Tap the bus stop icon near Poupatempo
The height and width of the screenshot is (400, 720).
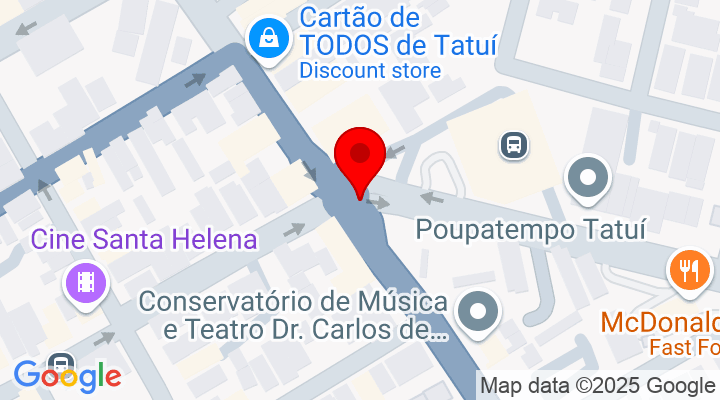[x=514, y=146]
